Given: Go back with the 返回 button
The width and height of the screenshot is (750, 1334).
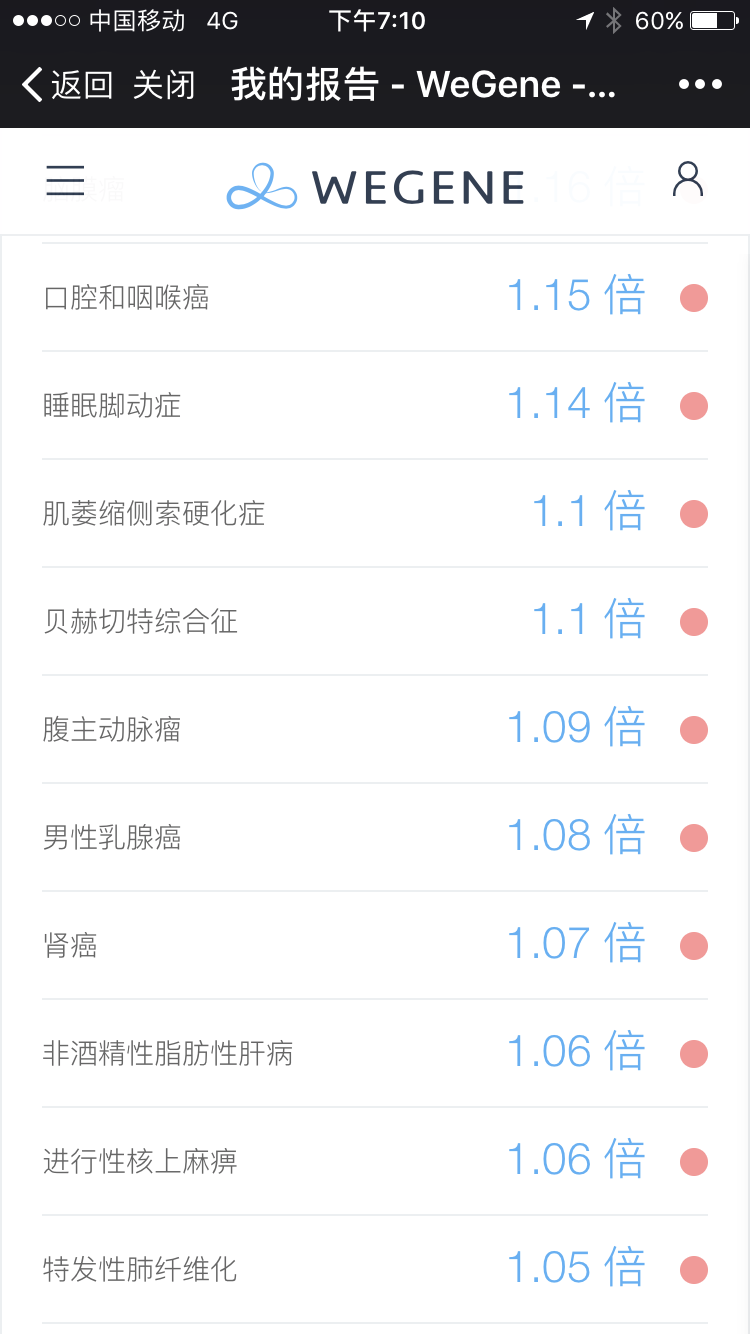Looking at the screenshot, I should tap(67, 85).
